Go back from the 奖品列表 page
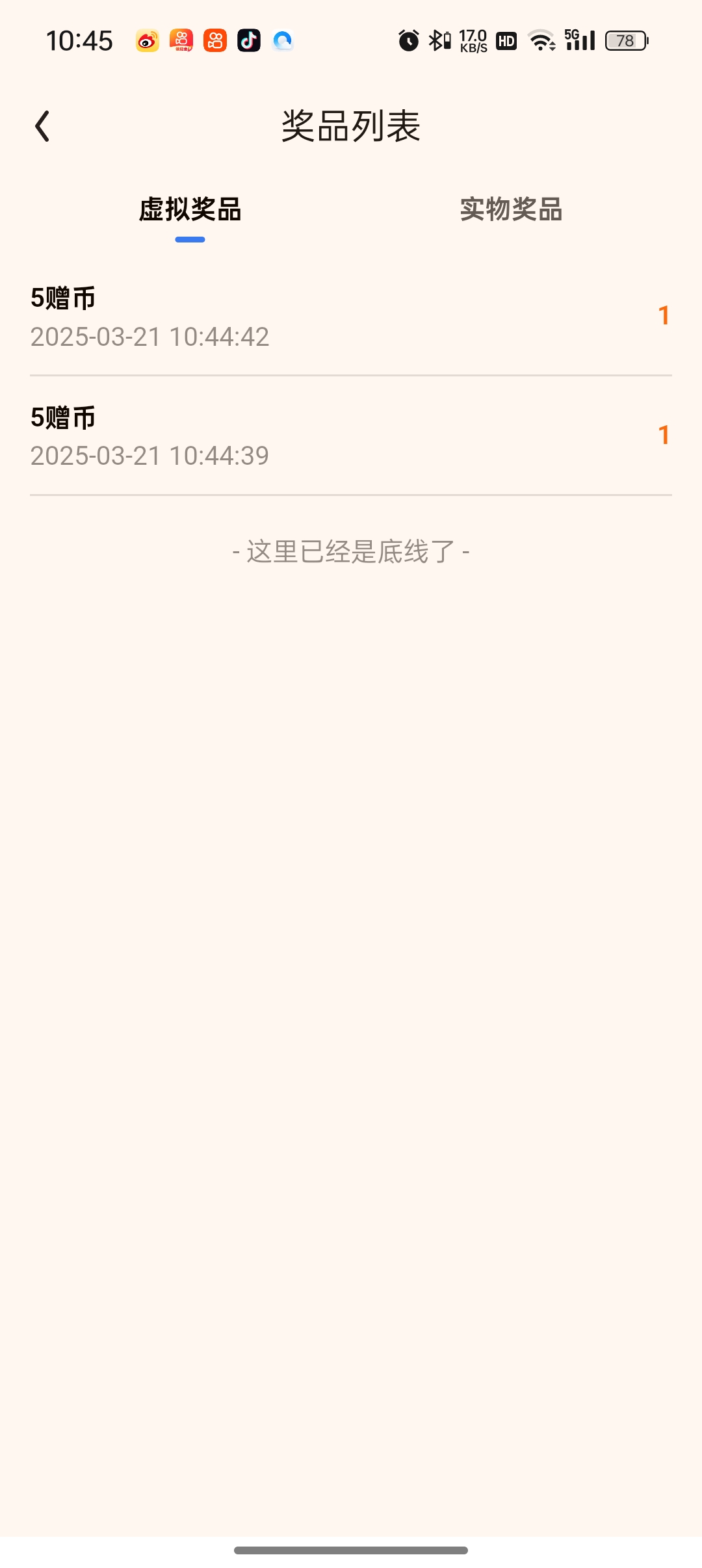Viewport: 702px width, 1568px height. pyautogui.click(x=43, y=126)
